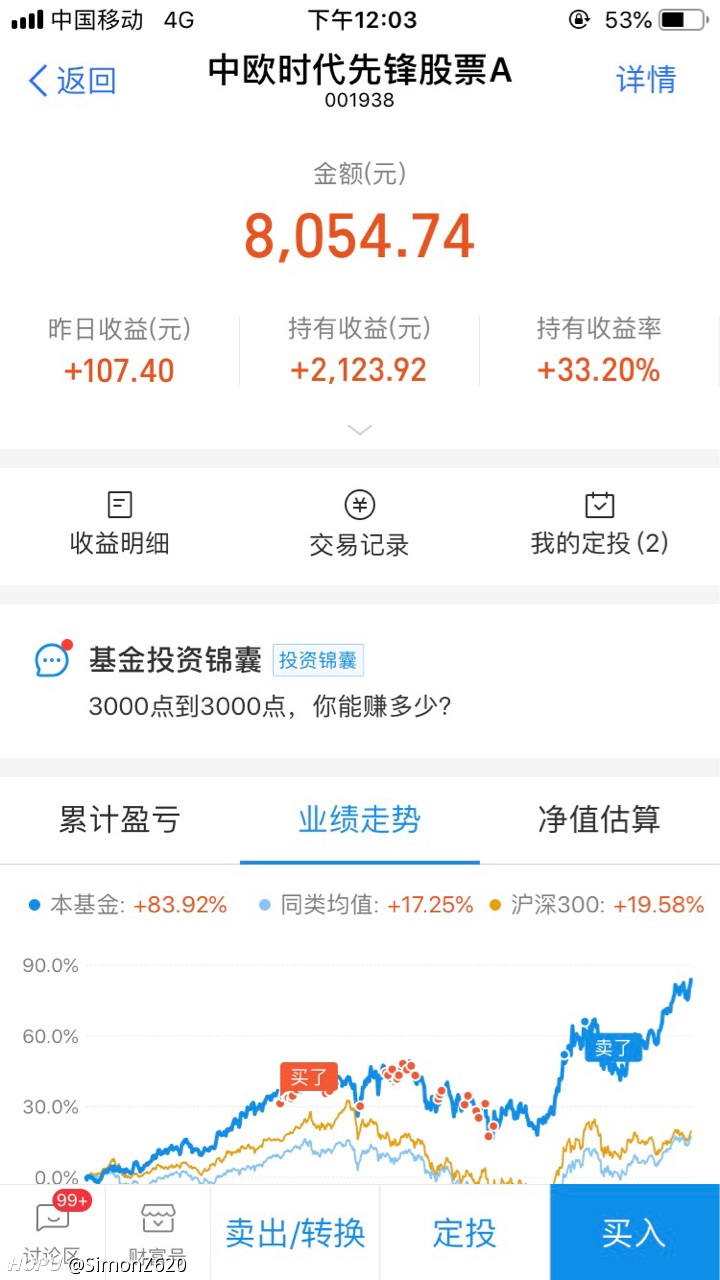720x1280 pixels.
Task: Open 我的定投 (2) plans
Action: 599,524
